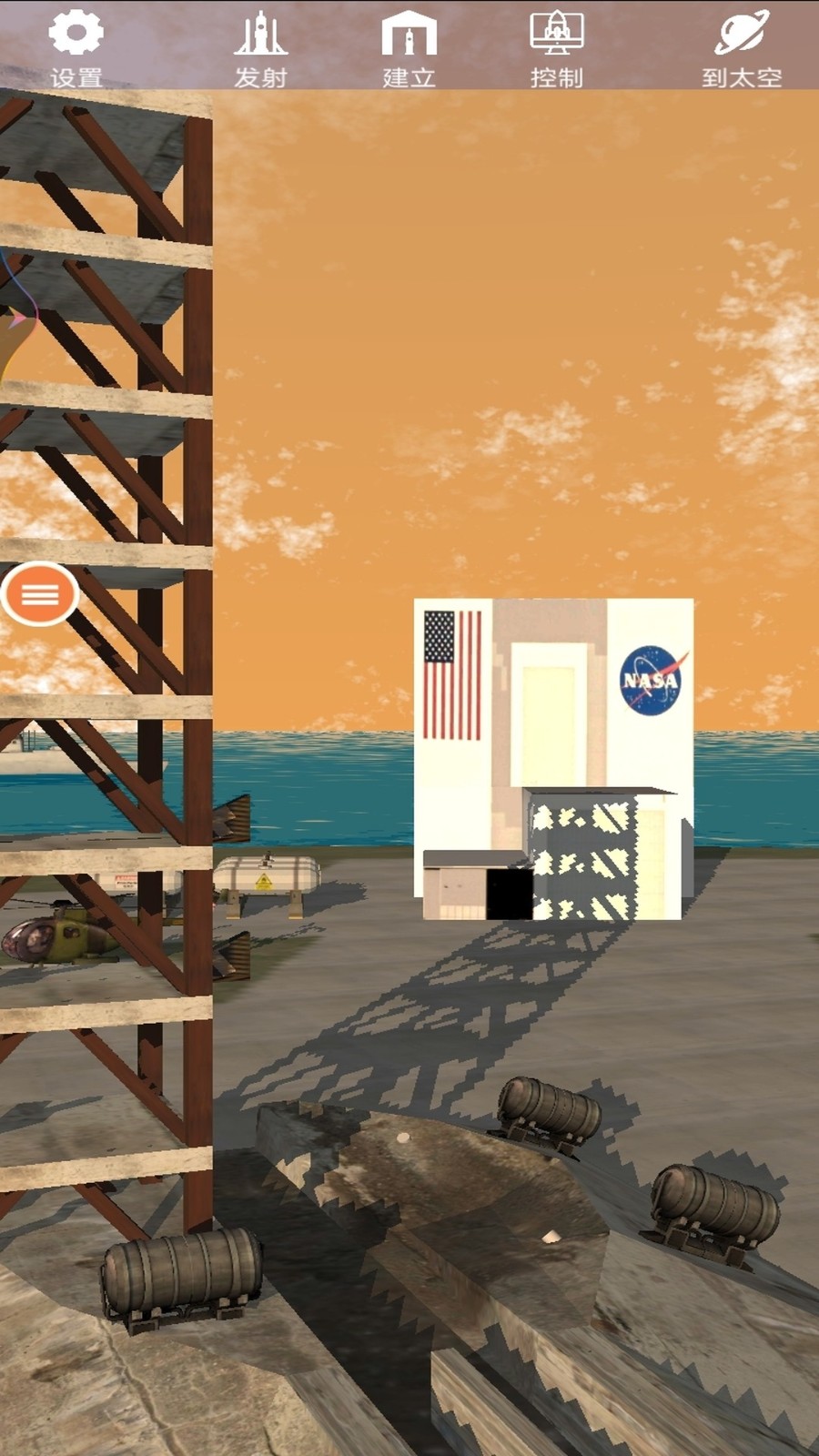819x1456 pixels.
Task: Open the 设置 settings gear
Action: point(76,47)
